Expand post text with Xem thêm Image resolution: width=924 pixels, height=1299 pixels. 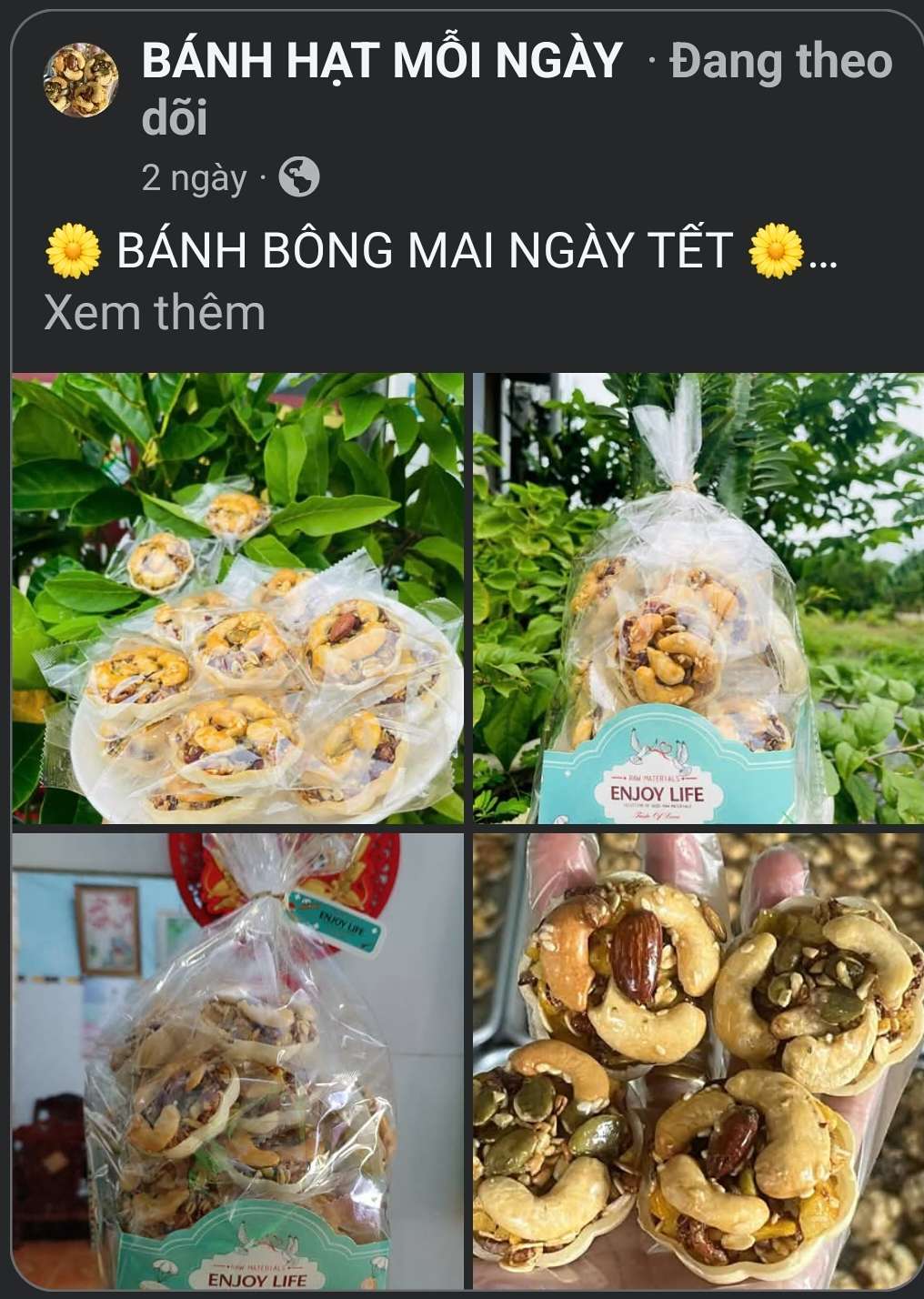tap(155, 313)
